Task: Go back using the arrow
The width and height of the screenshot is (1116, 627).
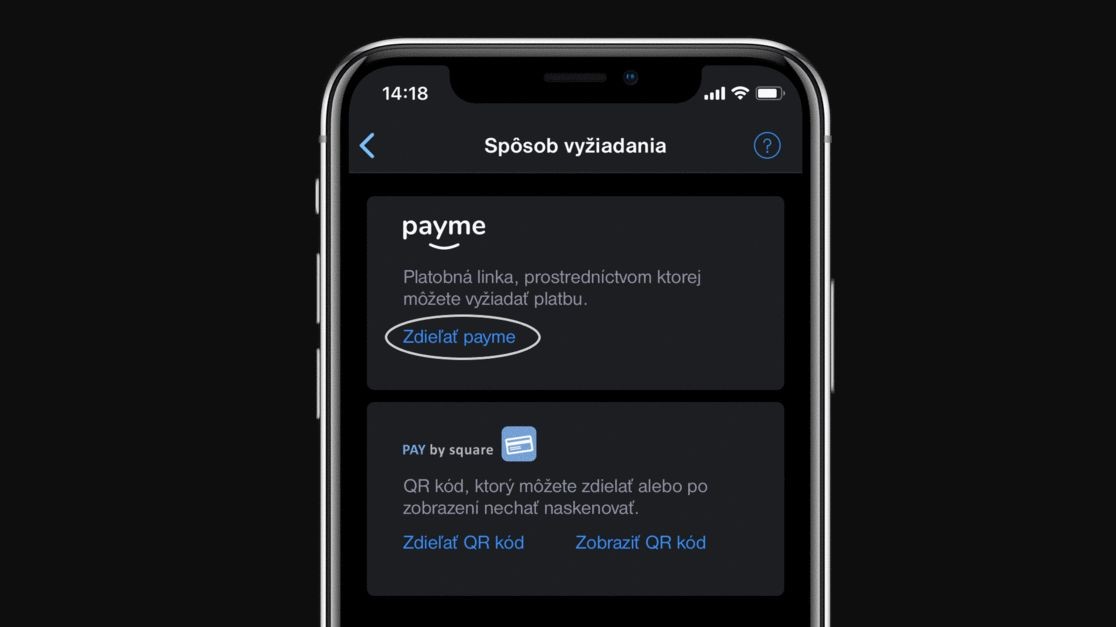Action: pyautogui.click(x=367, y=146)
